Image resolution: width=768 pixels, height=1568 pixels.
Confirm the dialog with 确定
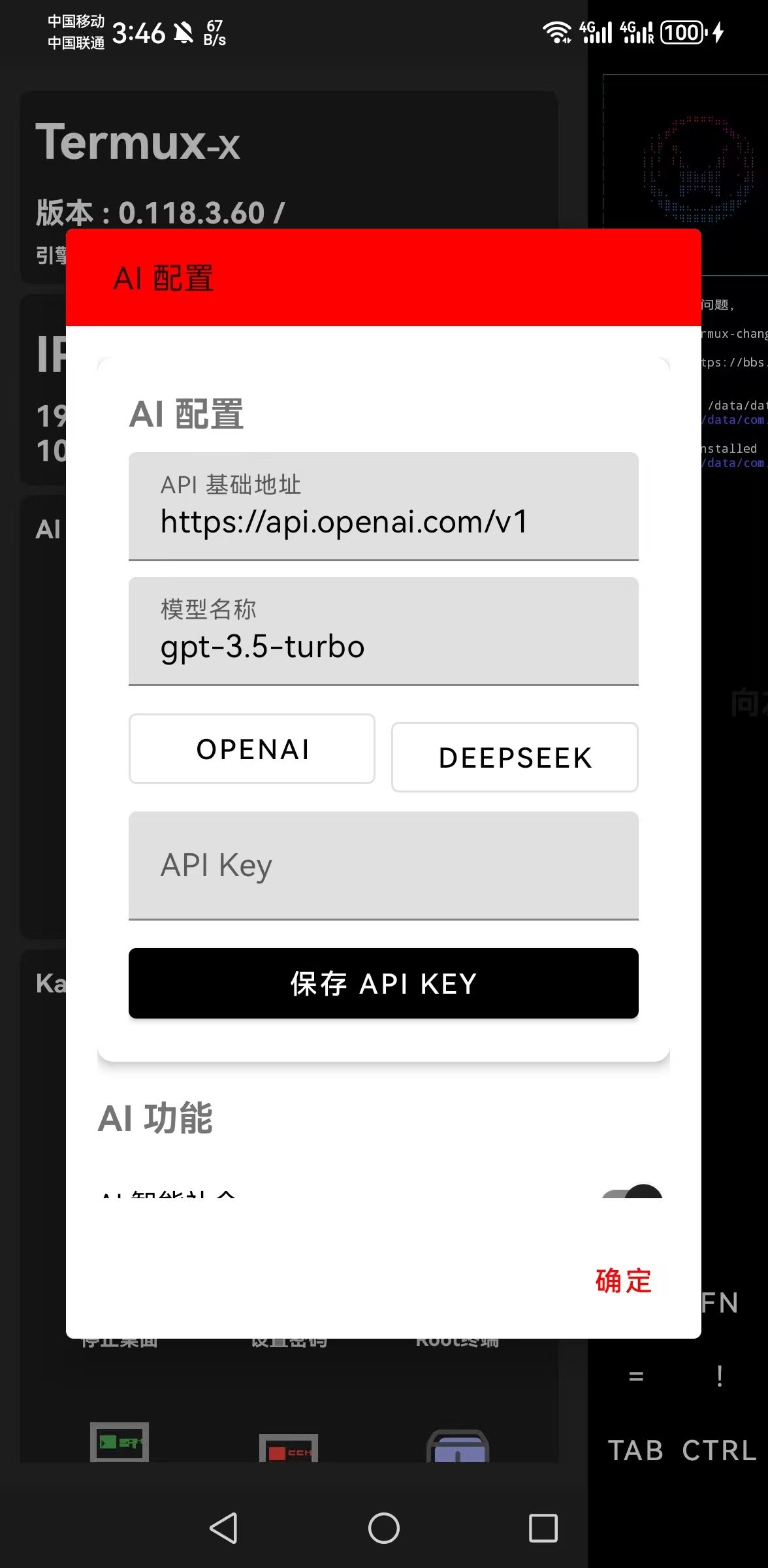(x=623, y=1281)
